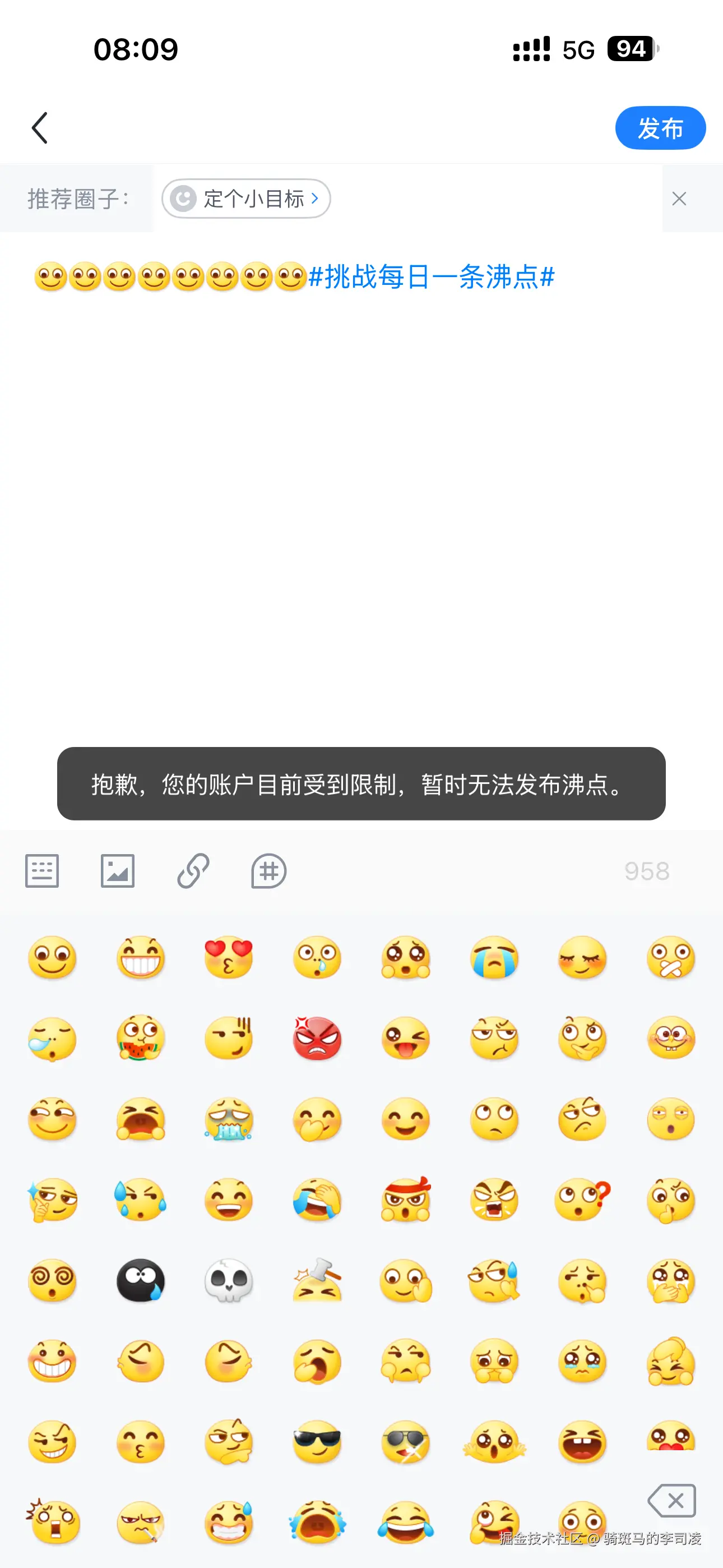Open the #挑战每日一条沸点# topic link
723x1568 pixels.
(x=432, y=278)
